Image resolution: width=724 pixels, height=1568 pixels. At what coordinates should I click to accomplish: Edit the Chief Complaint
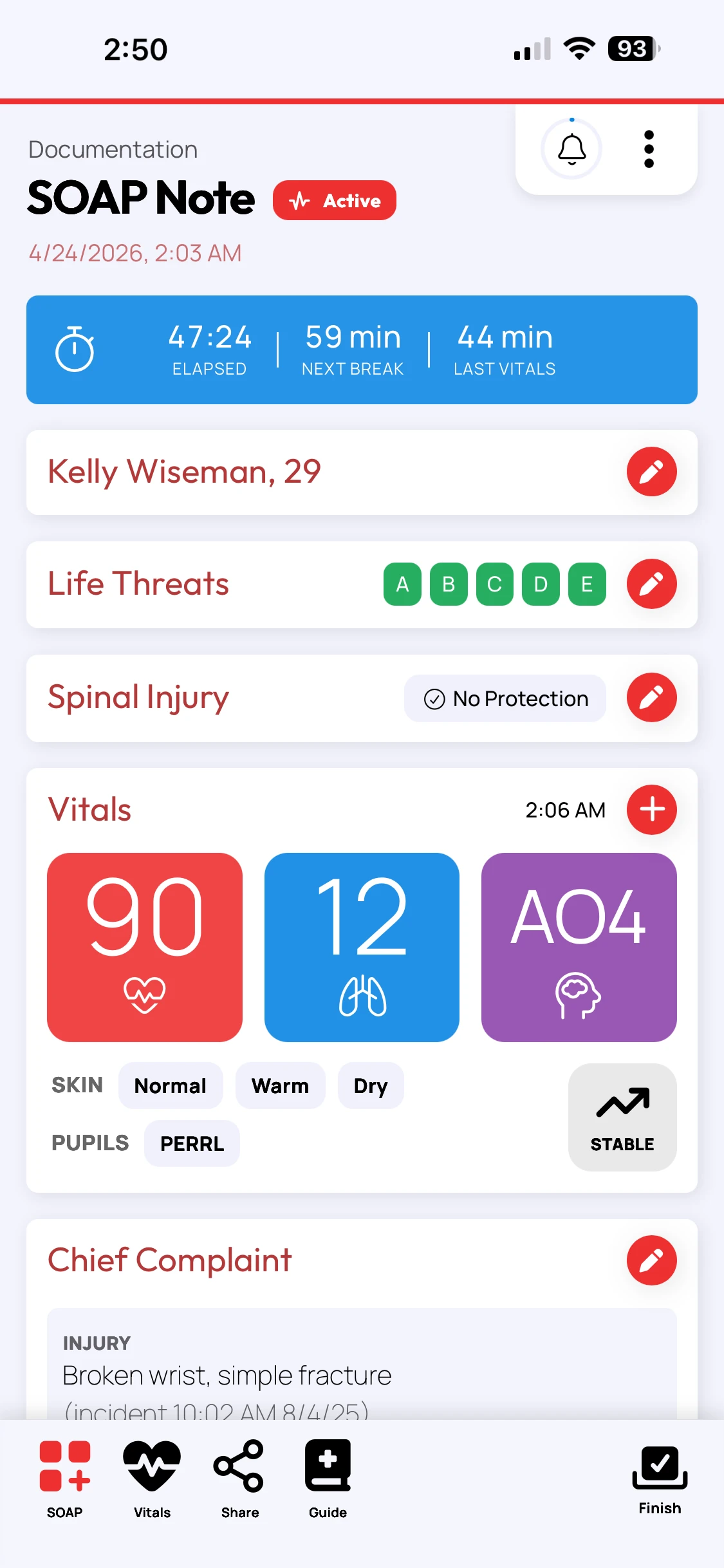[651, 1260]
